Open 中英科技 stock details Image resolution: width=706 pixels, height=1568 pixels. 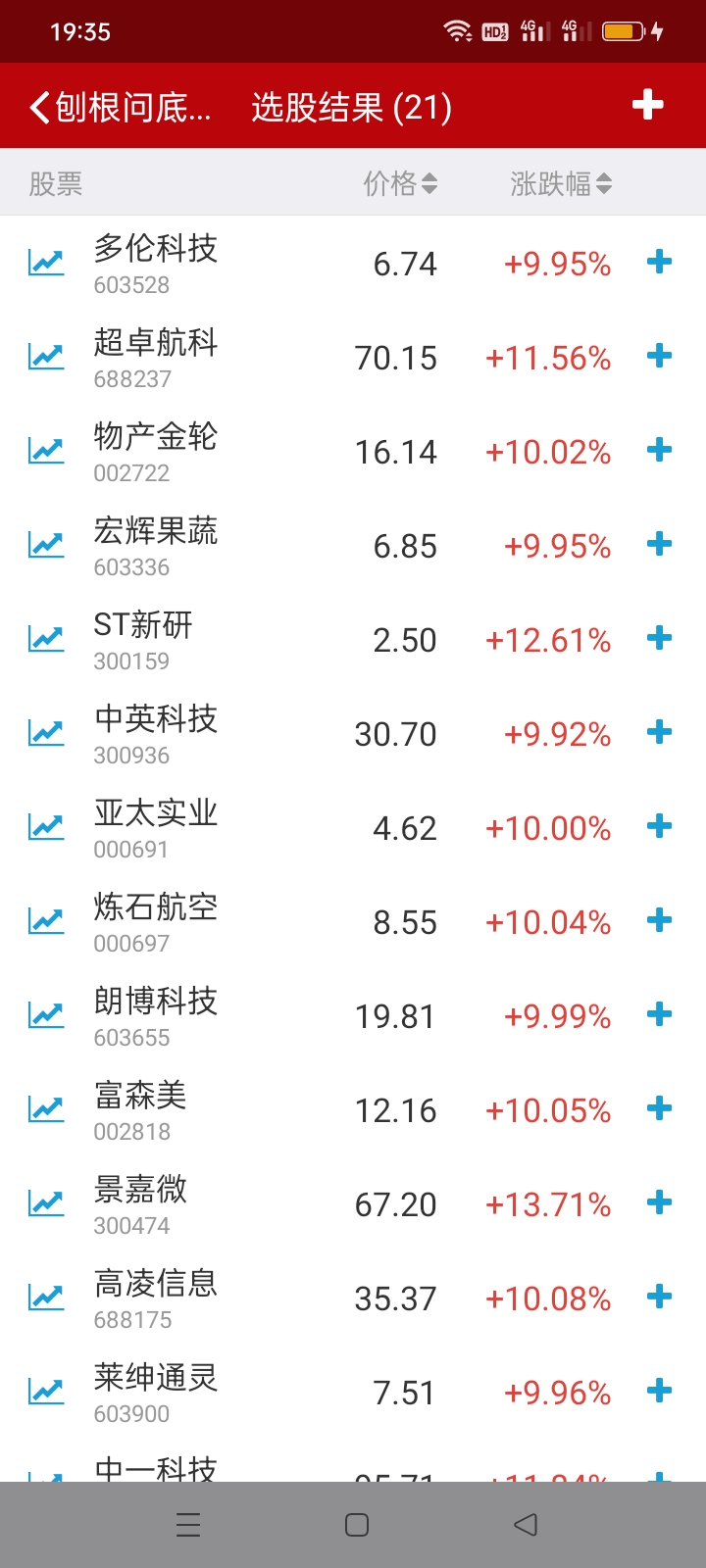pyautogui.click(x=156, y=733)
